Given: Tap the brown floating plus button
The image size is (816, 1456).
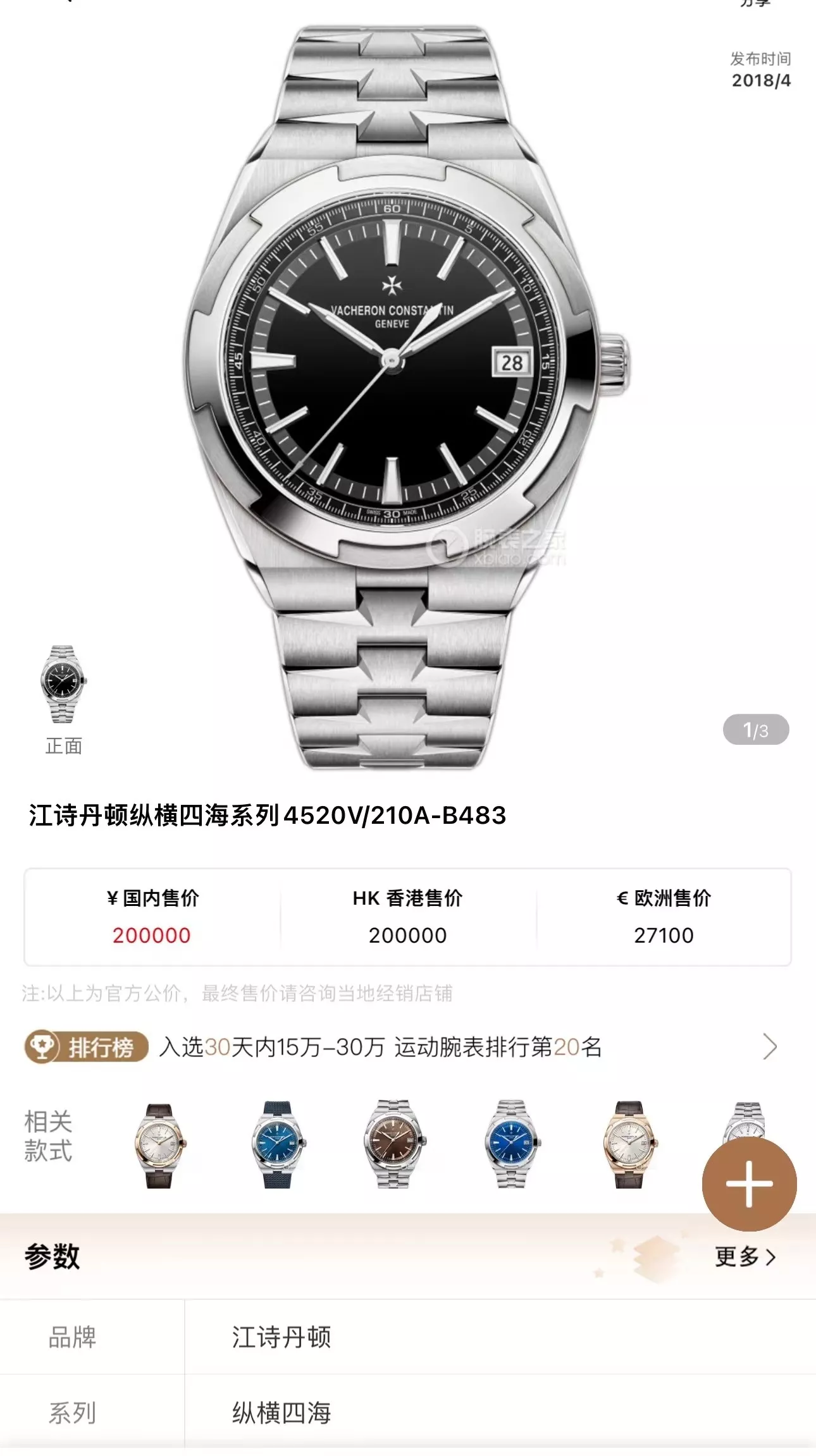Looking at the screenshot, I should tap(749, 1184).
